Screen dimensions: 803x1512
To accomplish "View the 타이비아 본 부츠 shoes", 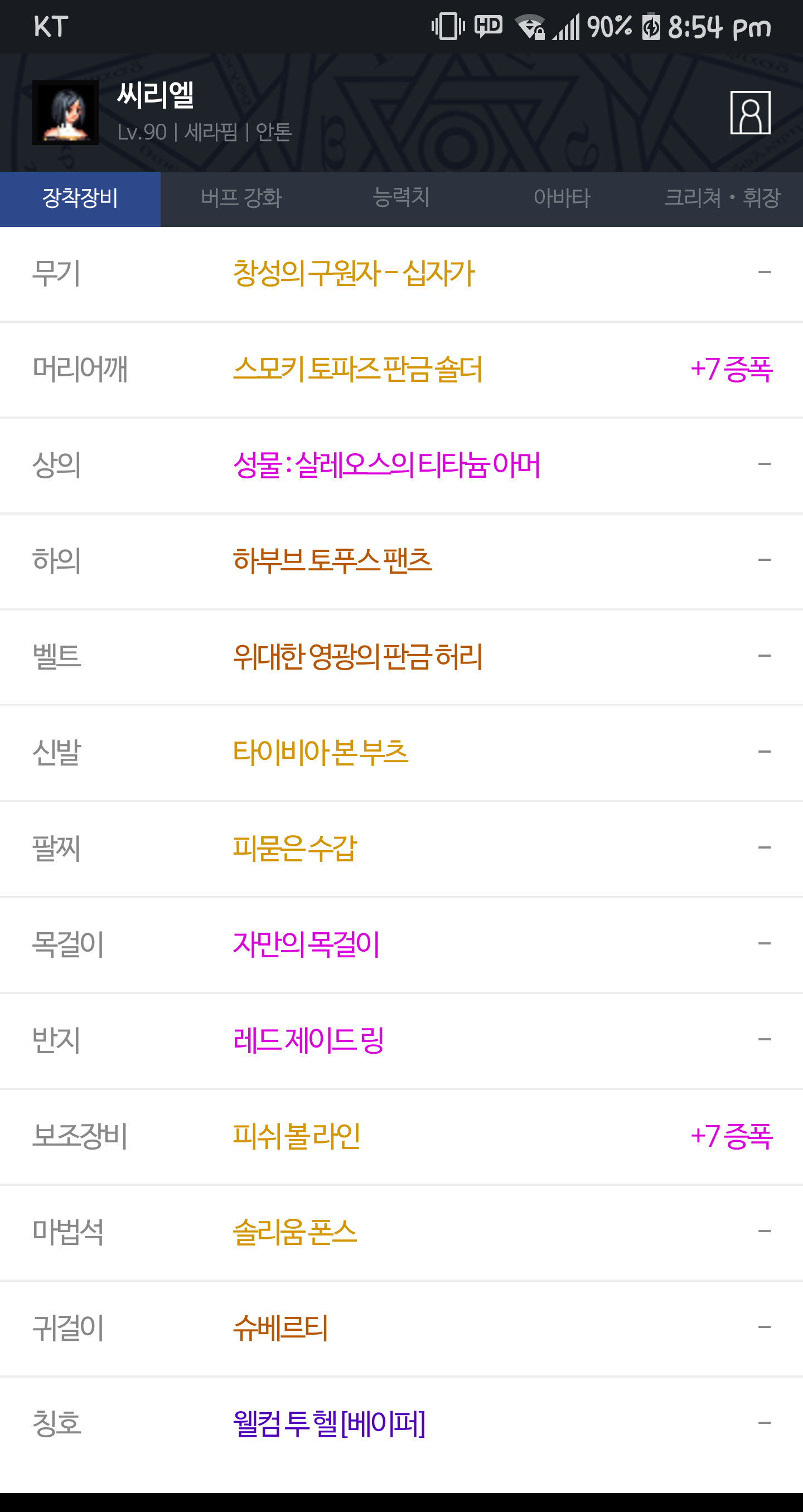I will click(401, 753).
